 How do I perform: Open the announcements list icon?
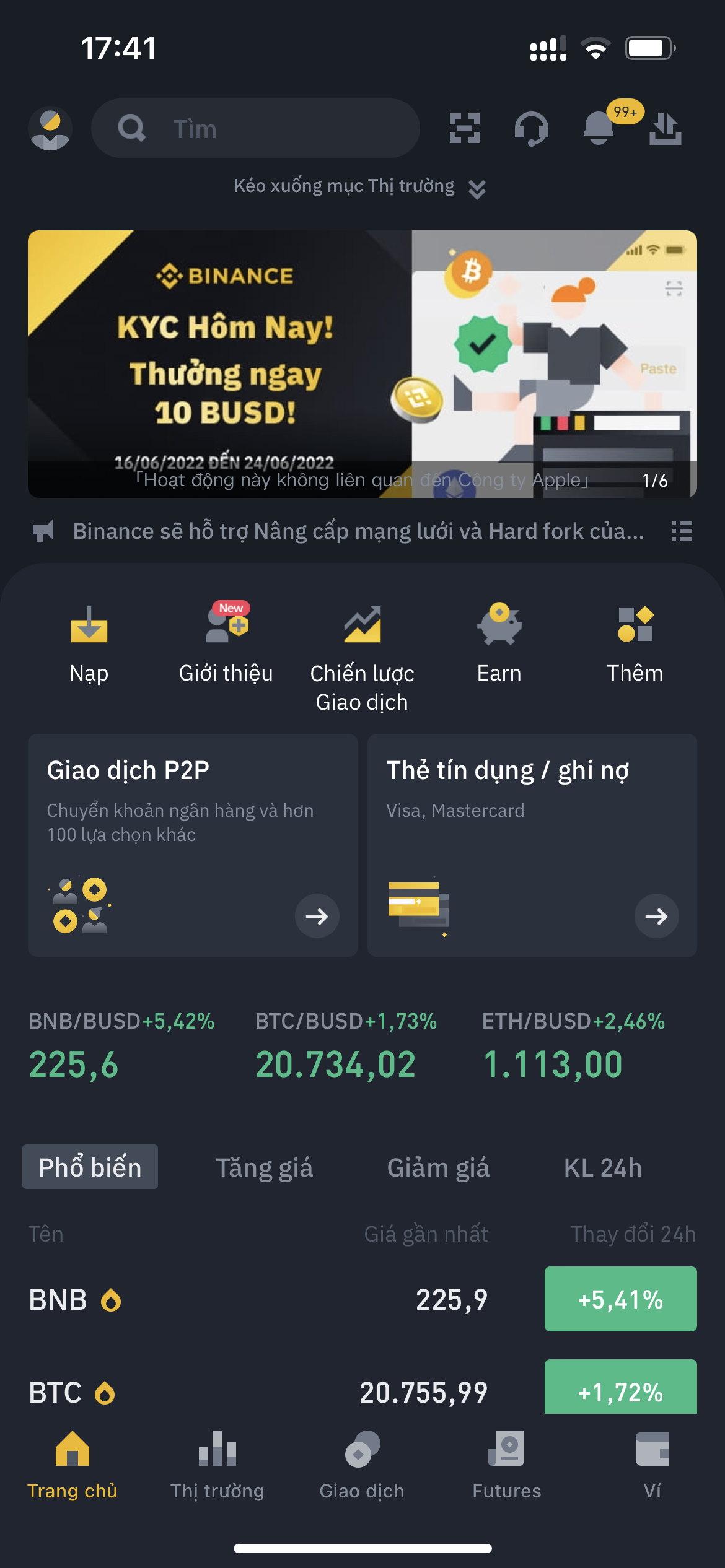coord(682,531)
